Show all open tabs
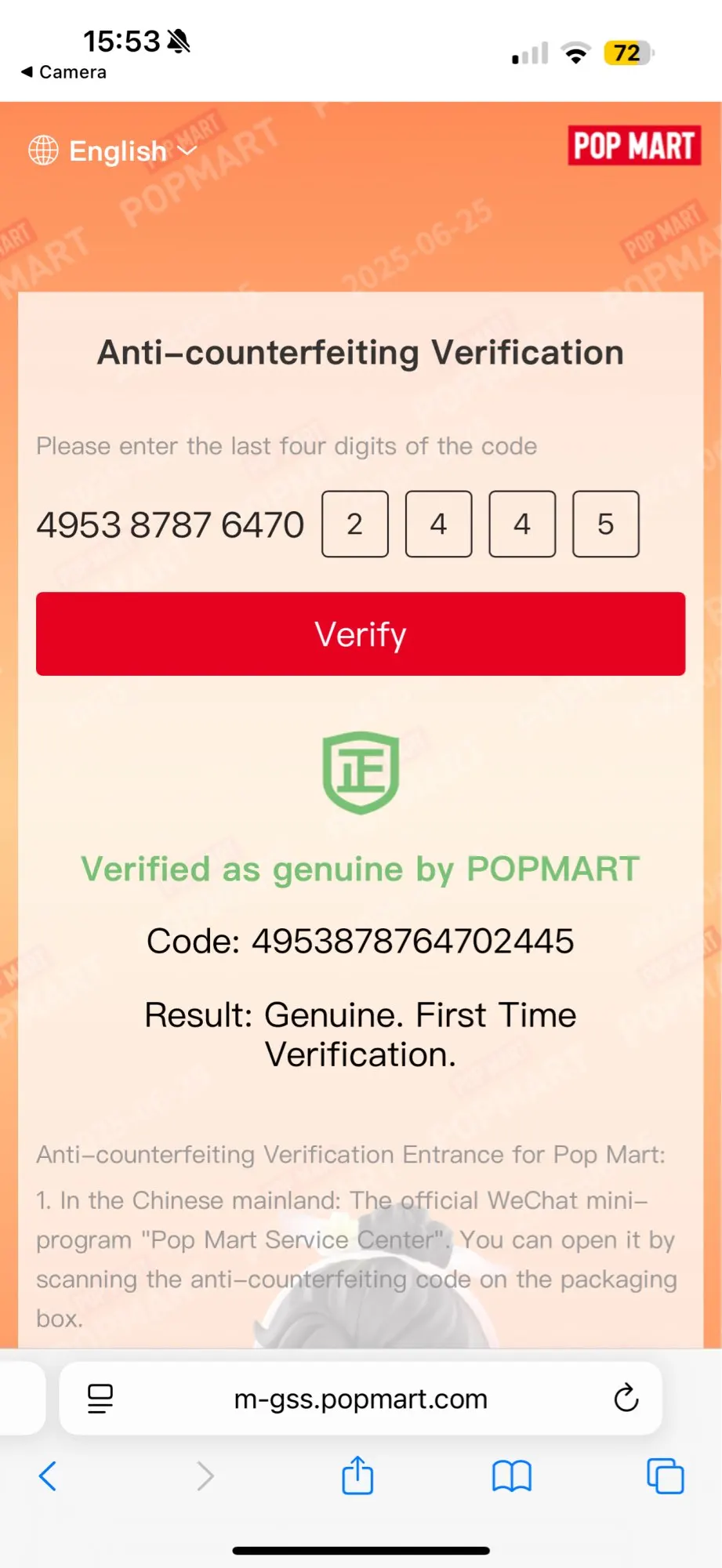Viewport: 722px width, 1568px height. 666,1476
